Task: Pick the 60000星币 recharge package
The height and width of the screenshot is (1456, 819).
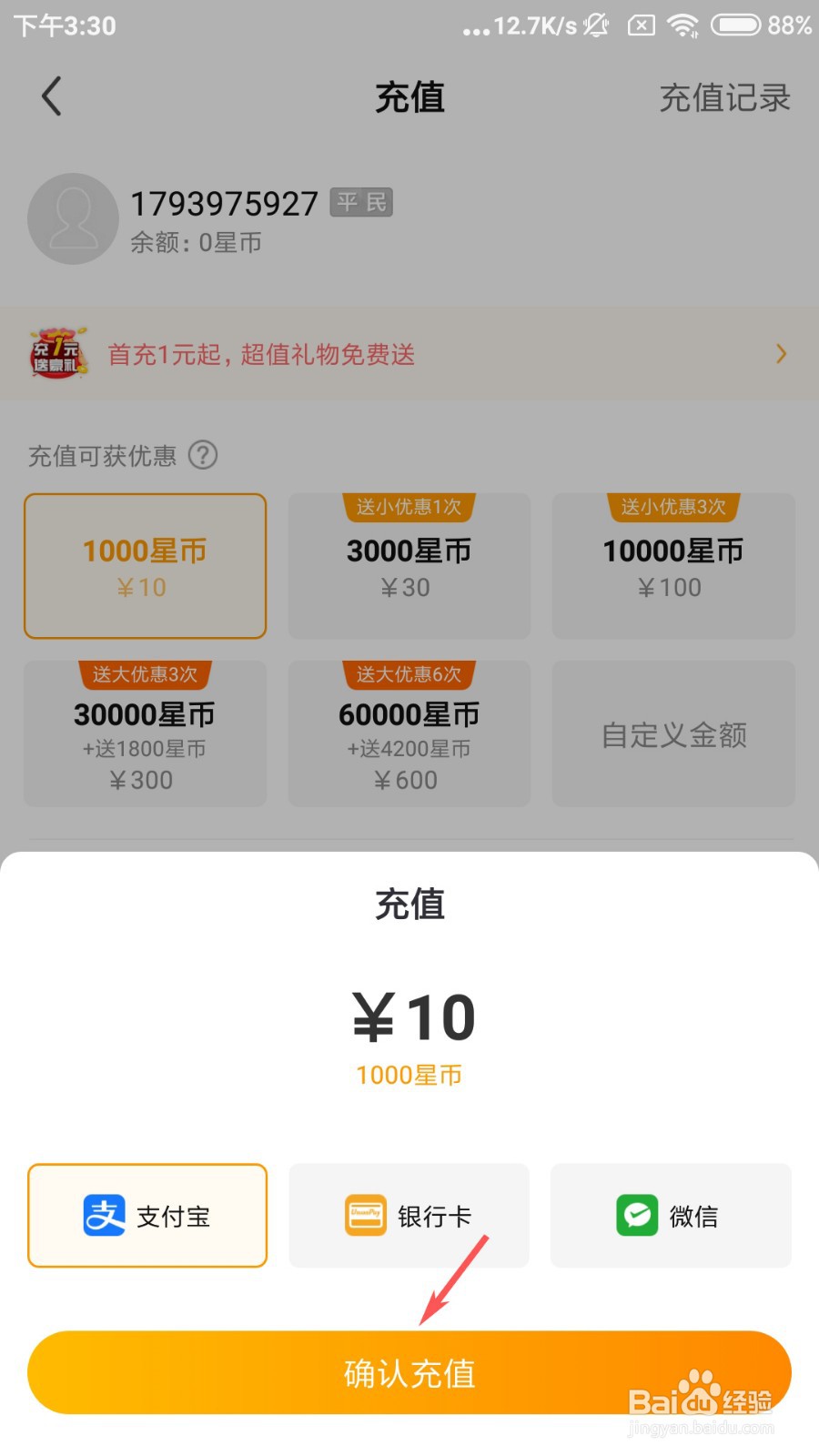Action: point(408,733)
